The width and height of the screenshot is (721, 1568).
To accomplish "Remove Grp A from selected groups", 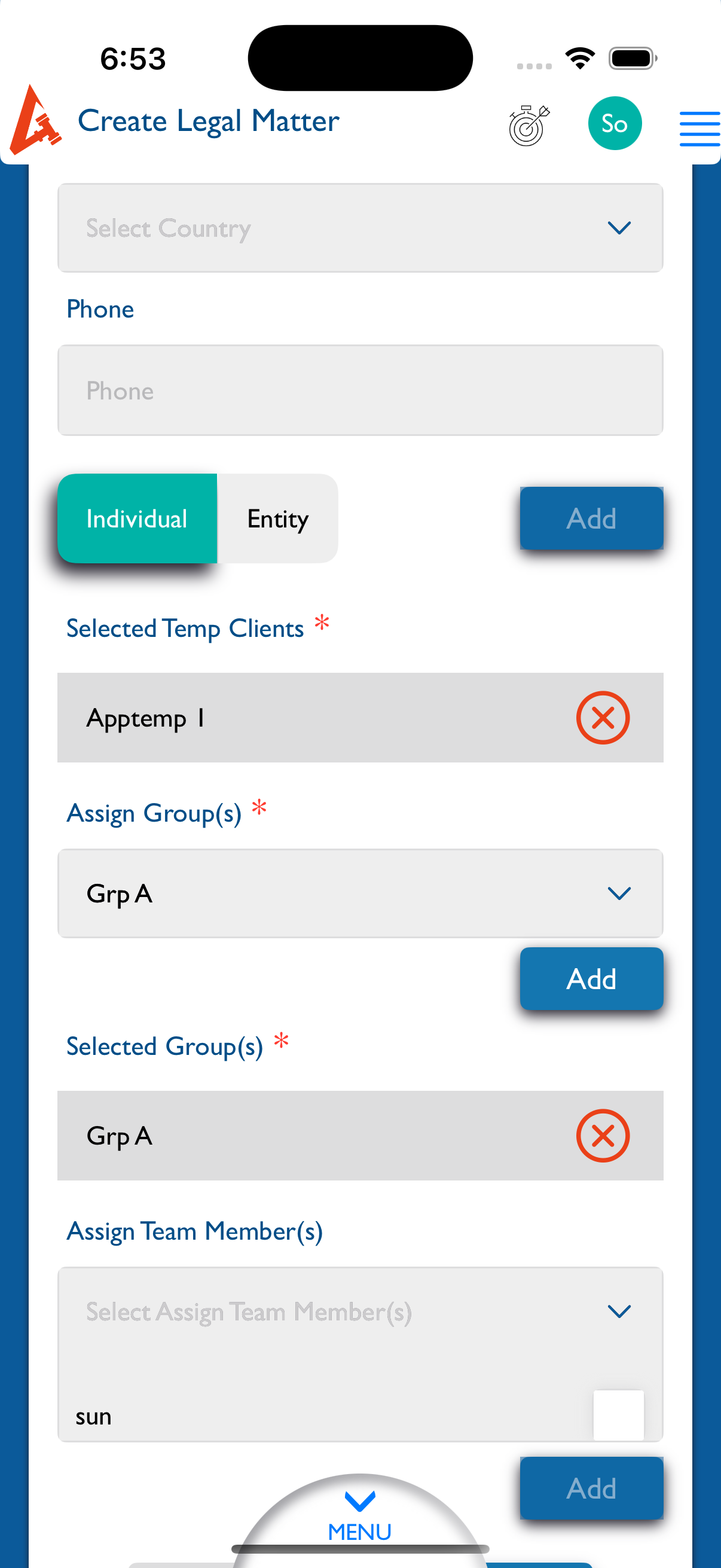I will point(602,1135).
